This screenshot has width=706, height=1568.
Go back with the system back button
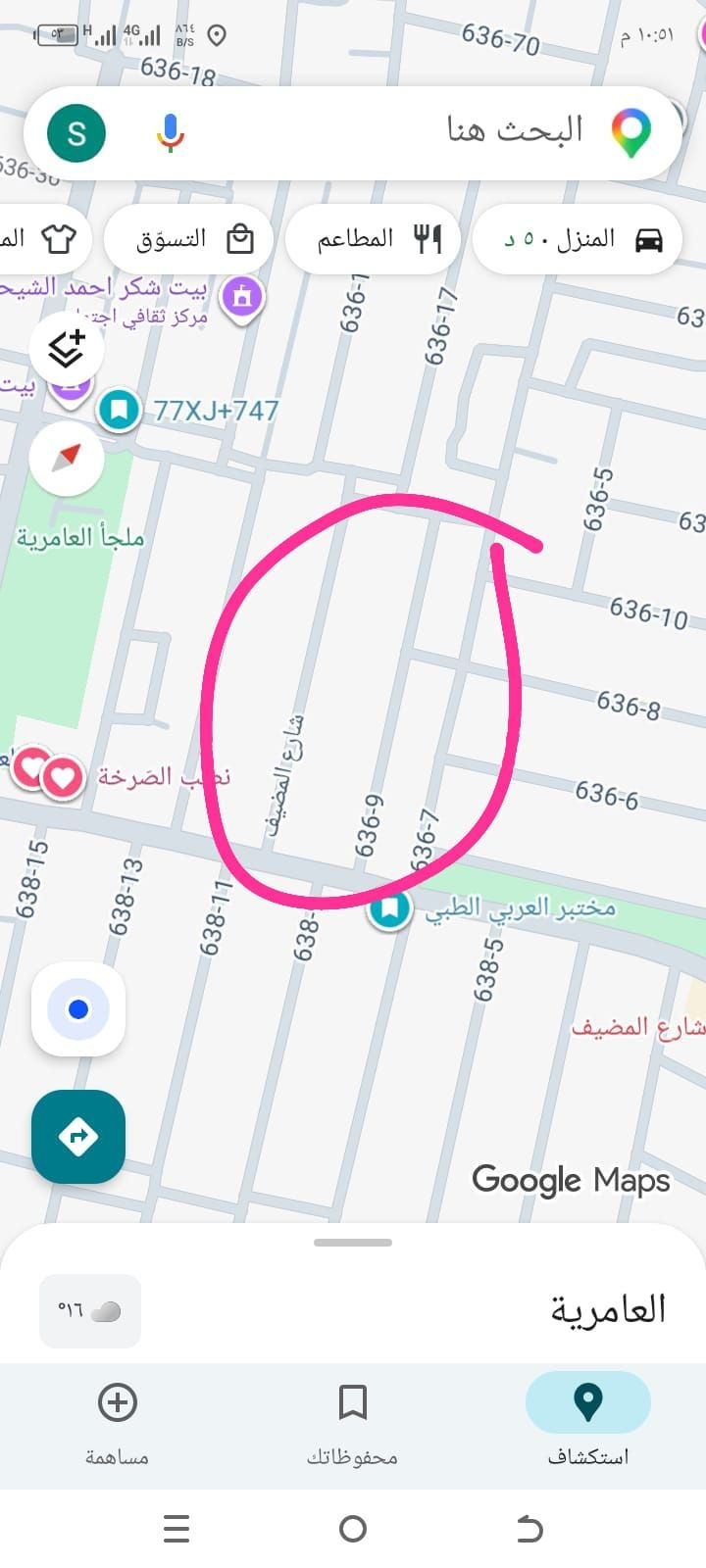(x=529, y=1528)
